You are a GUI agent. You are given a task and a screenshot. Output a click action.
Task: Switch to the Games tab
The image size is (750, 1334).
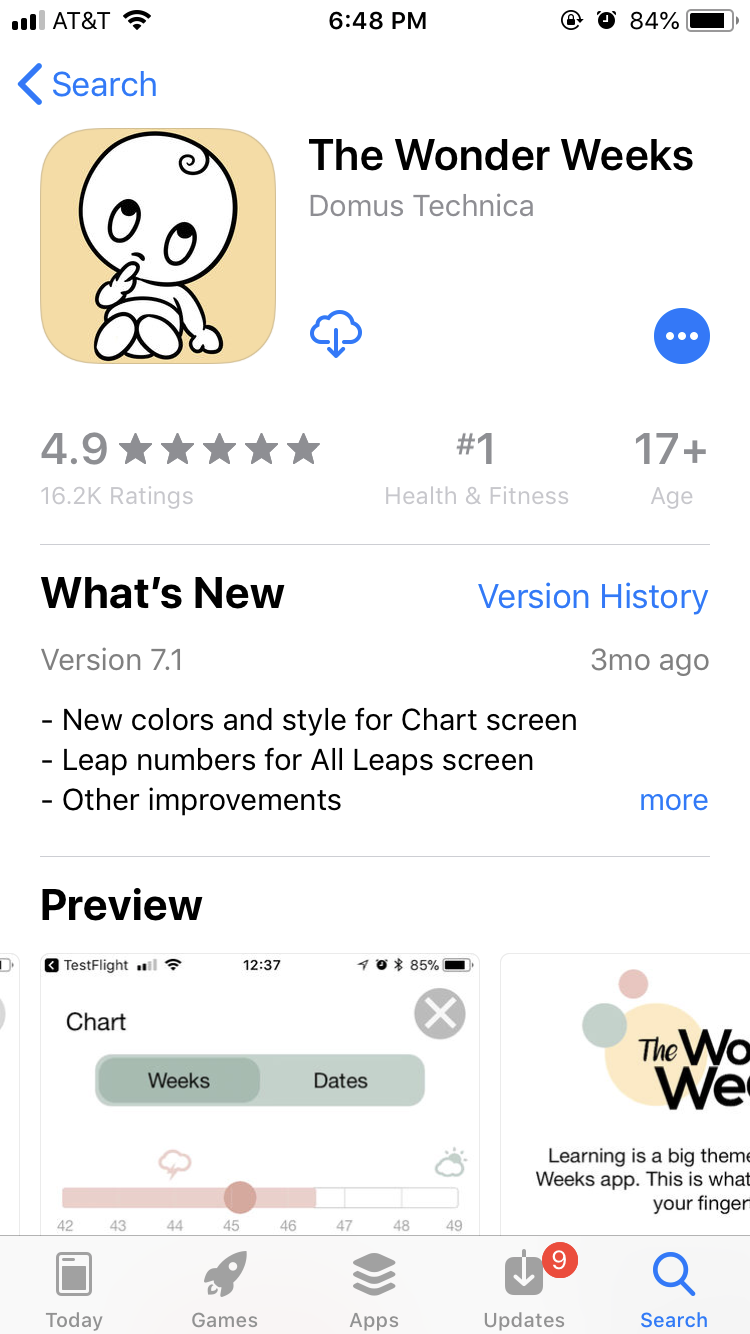pyautogui.click(x=224, y=1290)
